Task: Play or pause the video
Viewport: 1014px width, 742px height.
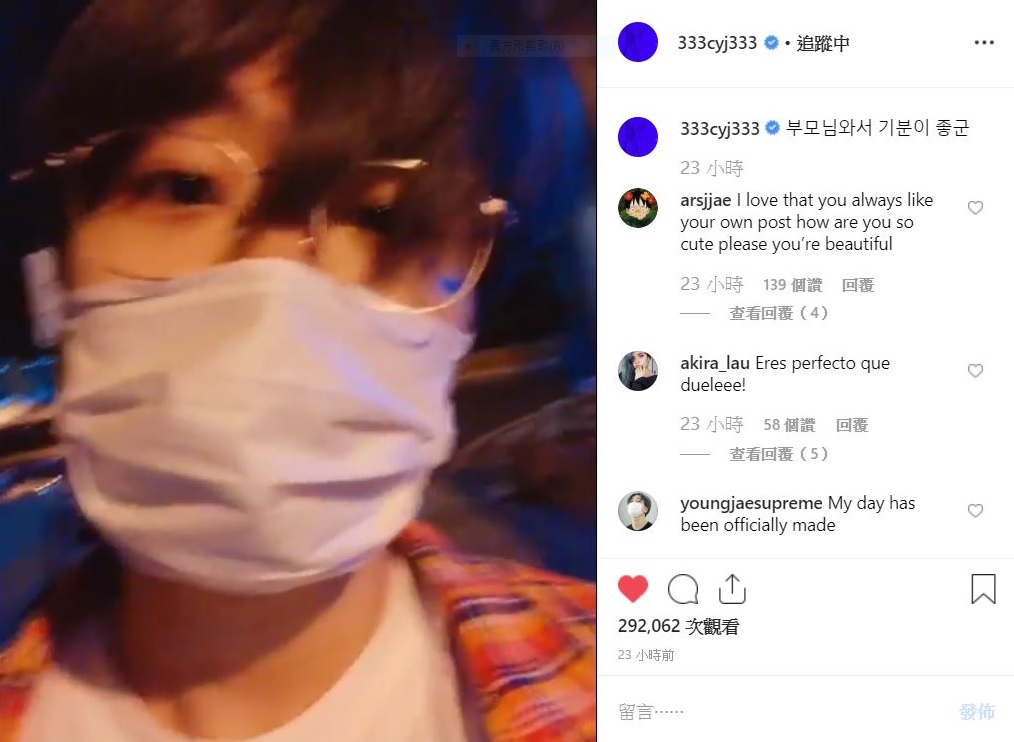Action: coord(298,371)
